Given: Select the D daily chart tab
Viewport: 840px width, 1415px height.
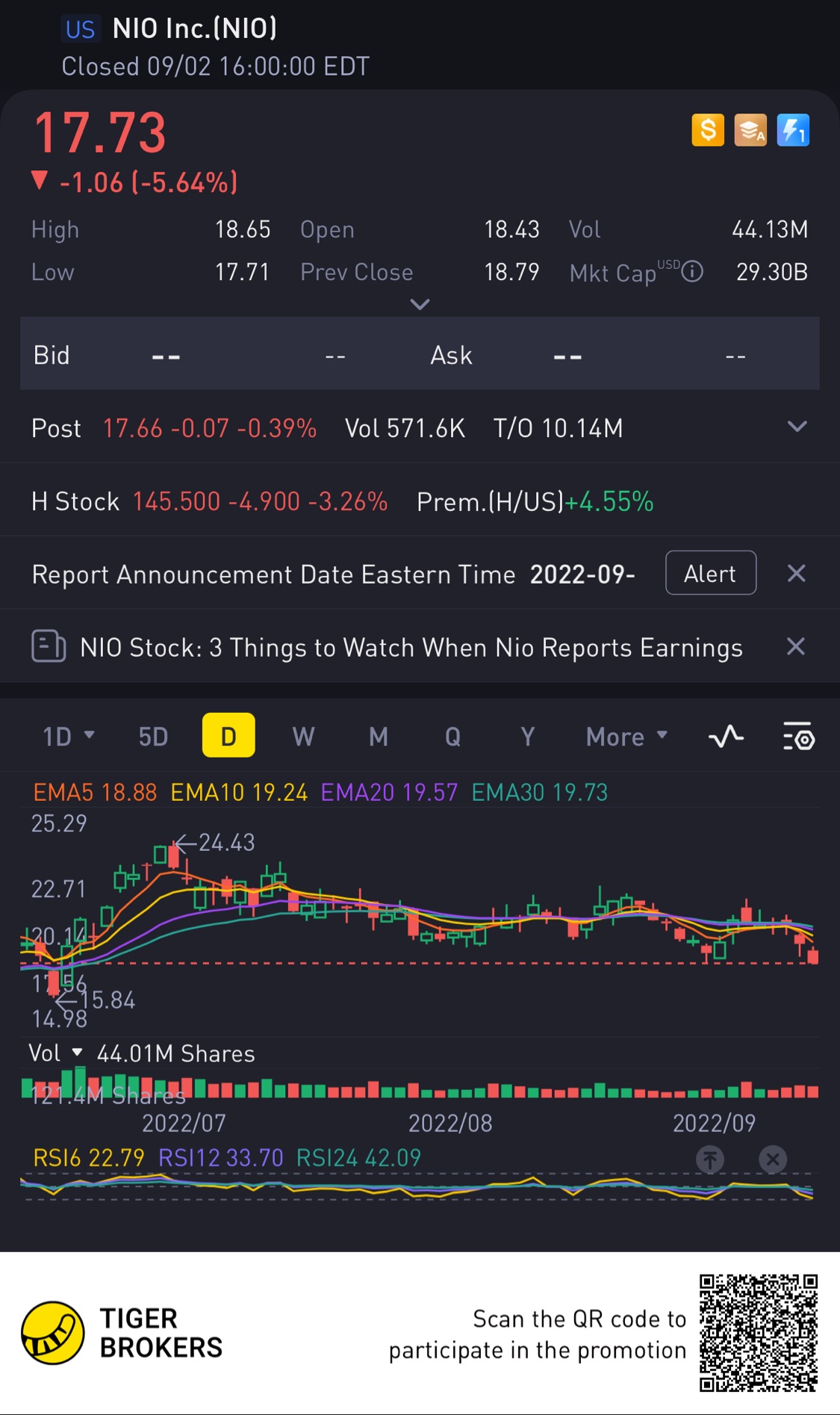Looking at the screenshot, I should click(228, 737).
